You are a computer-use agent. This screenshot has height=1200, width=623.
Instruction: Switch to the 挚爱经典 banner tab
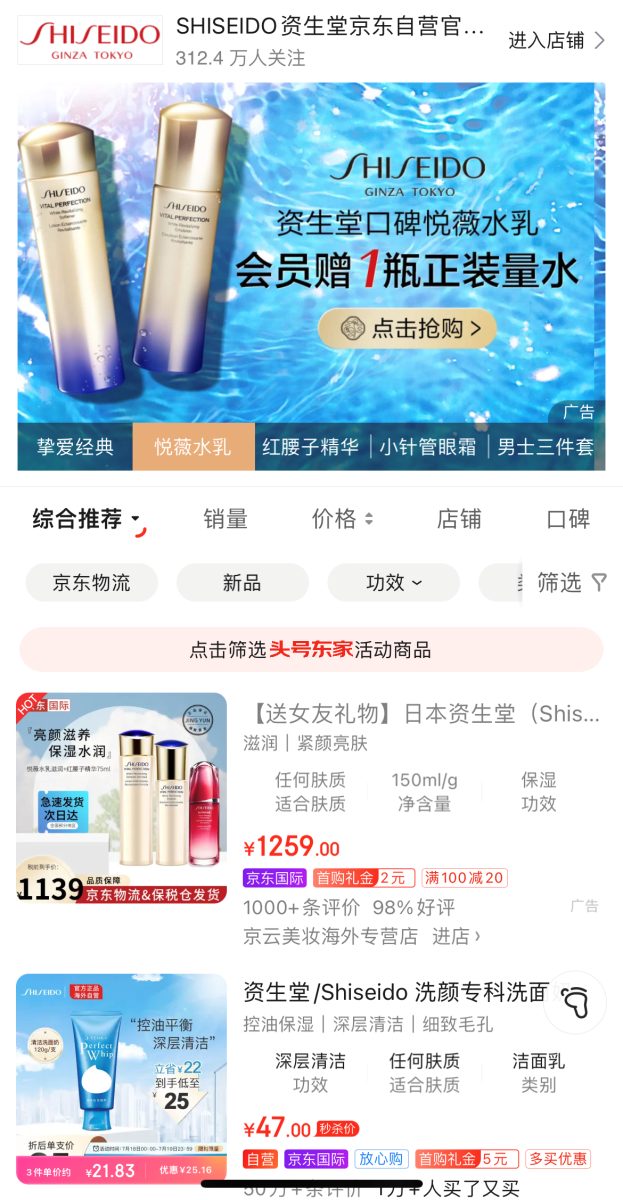[x=75, y=447]
